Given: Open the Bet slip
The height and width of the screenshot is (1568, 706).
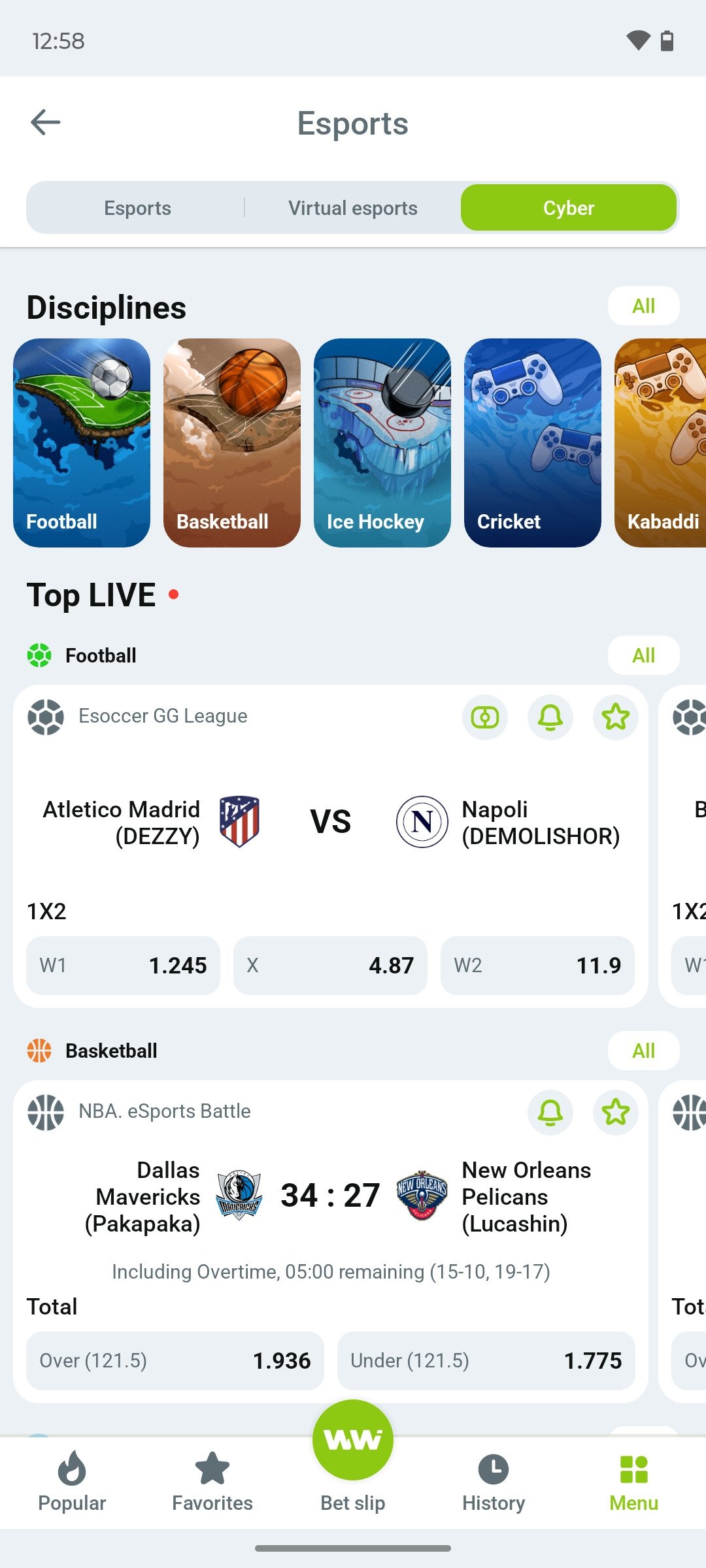Looking at the screenshot, I should pos(353,1457).
